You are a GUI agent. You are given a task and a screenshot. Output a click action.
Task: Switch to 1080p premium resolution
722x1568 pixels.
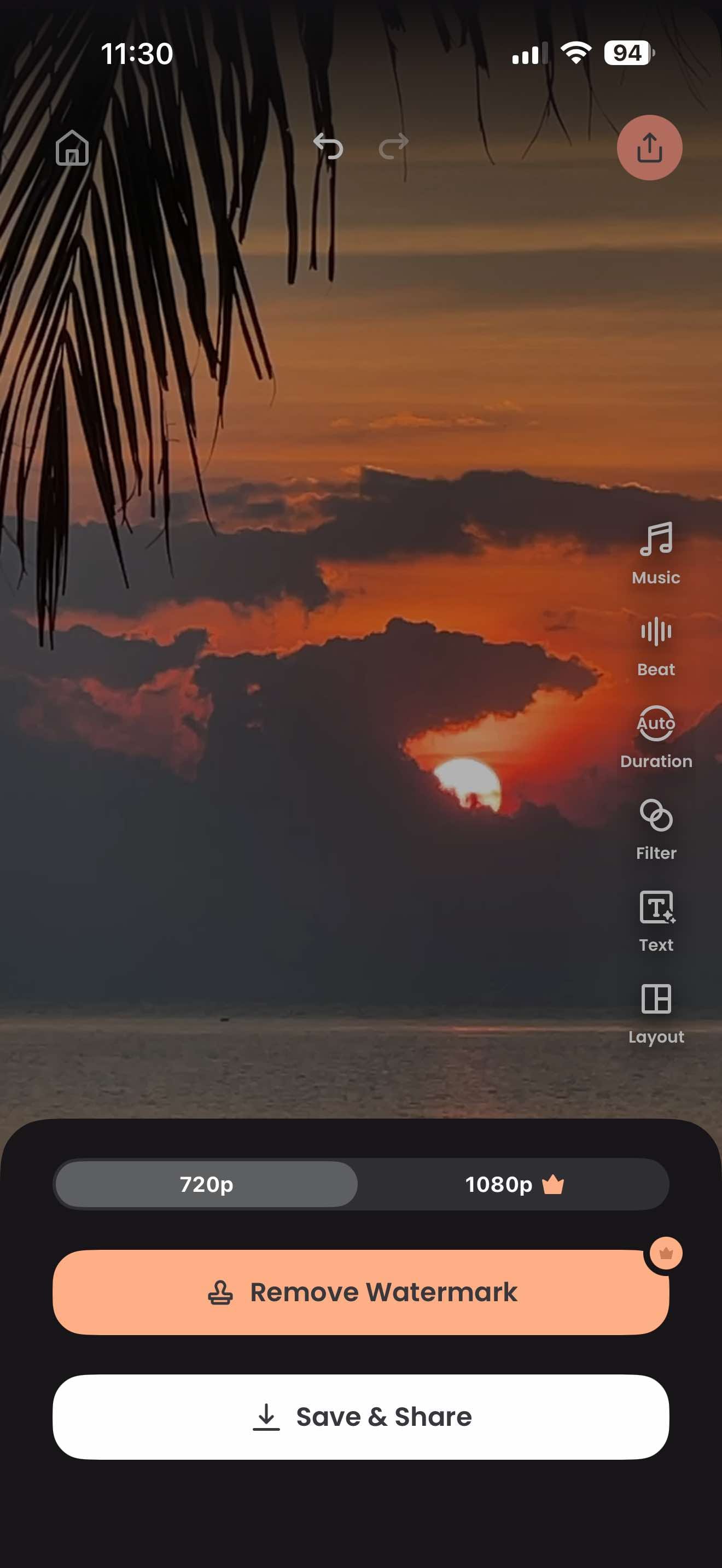tap(513, 1184)
